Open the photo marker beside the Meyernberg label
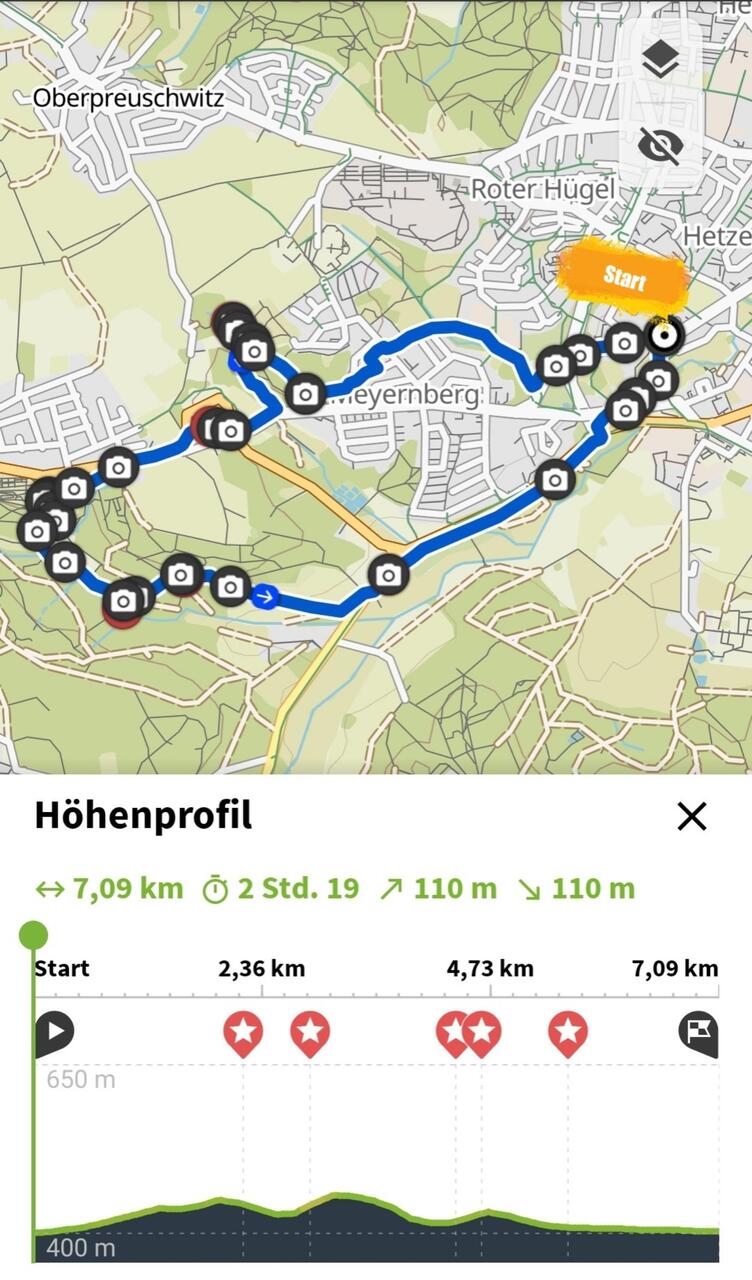 306,393
